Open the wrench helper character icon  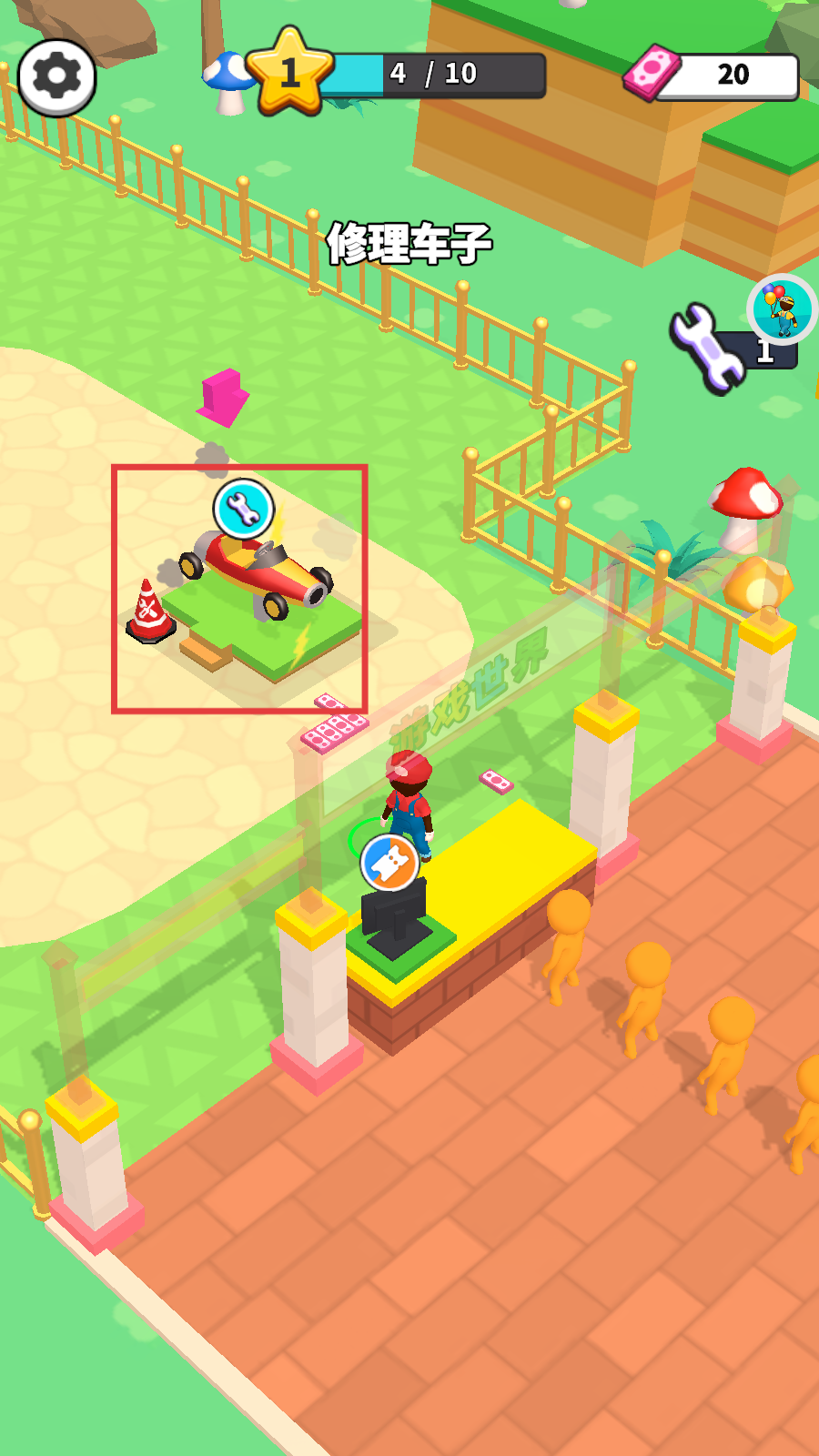(x=781, y=309)
